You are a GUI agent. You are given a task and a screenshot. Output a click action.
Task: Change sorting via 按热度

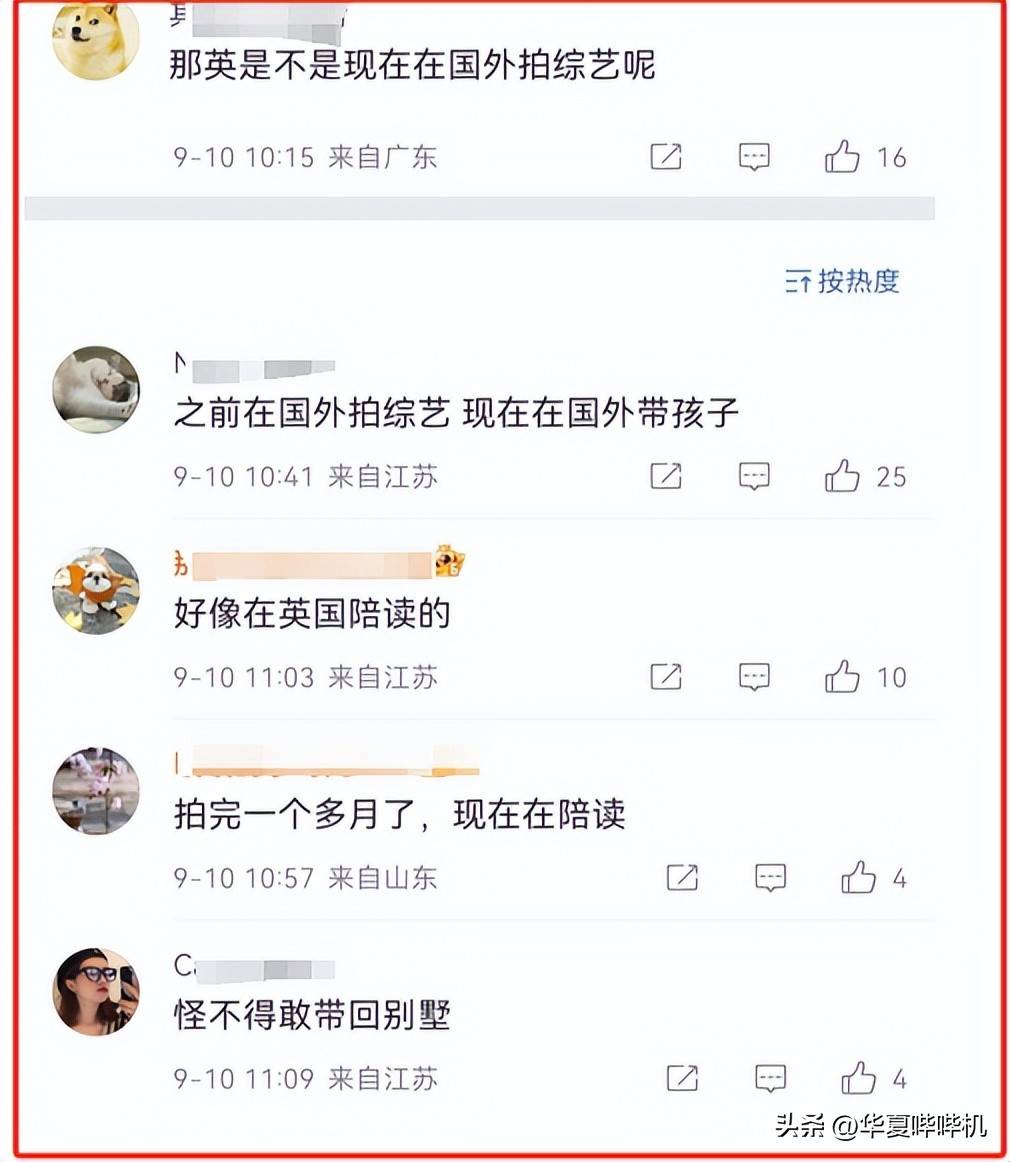click(843, 281)
